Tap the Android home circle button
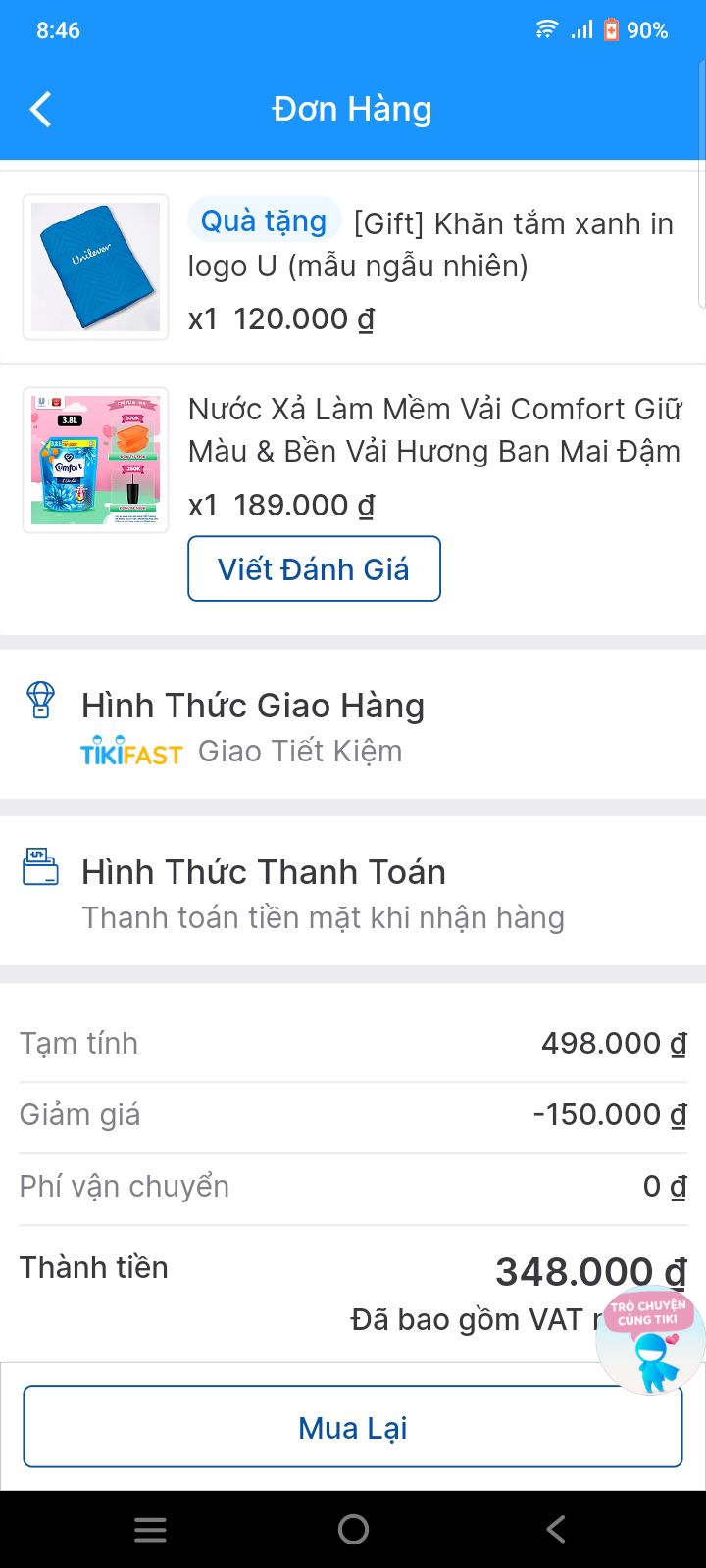706x1568 pixels. [353, 1528]
